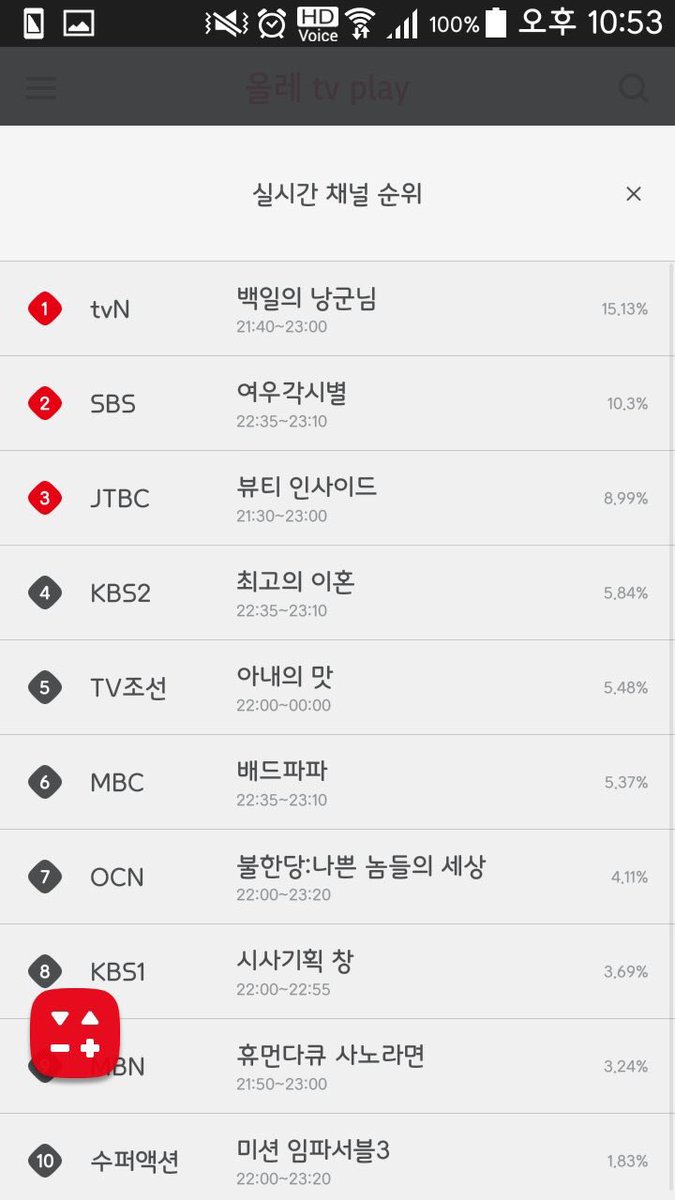The image size is (675, 1200).
Task: Open KBS2 최고의 이혼 row
Action: [337, 593]
